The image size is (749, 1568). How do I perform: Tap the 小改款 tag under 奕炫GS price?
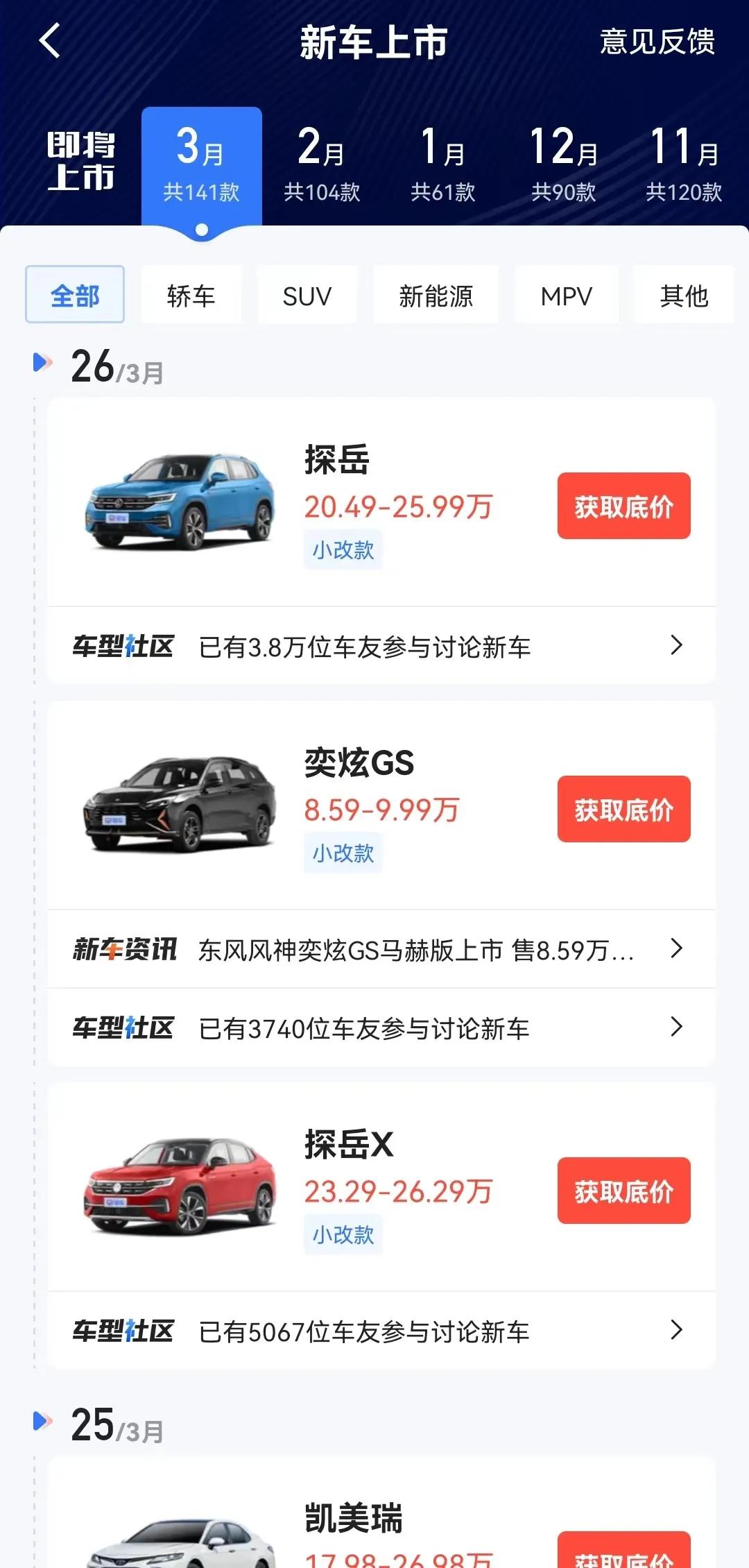point(343,854)
